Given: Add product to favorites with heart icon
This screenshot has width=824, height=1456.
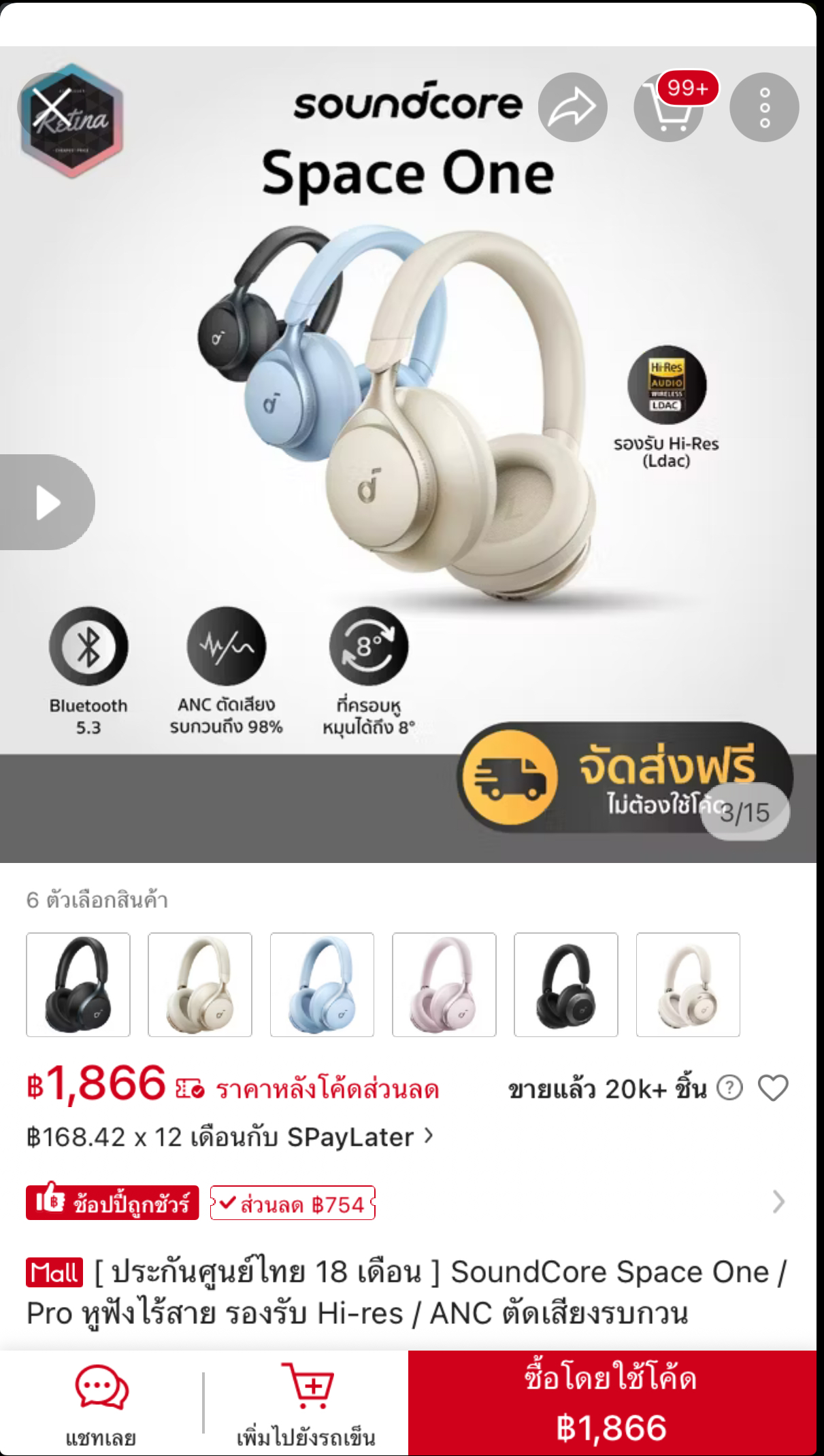Looking at the screenshot, I should pyautogui.click(x=773, y=1088).
